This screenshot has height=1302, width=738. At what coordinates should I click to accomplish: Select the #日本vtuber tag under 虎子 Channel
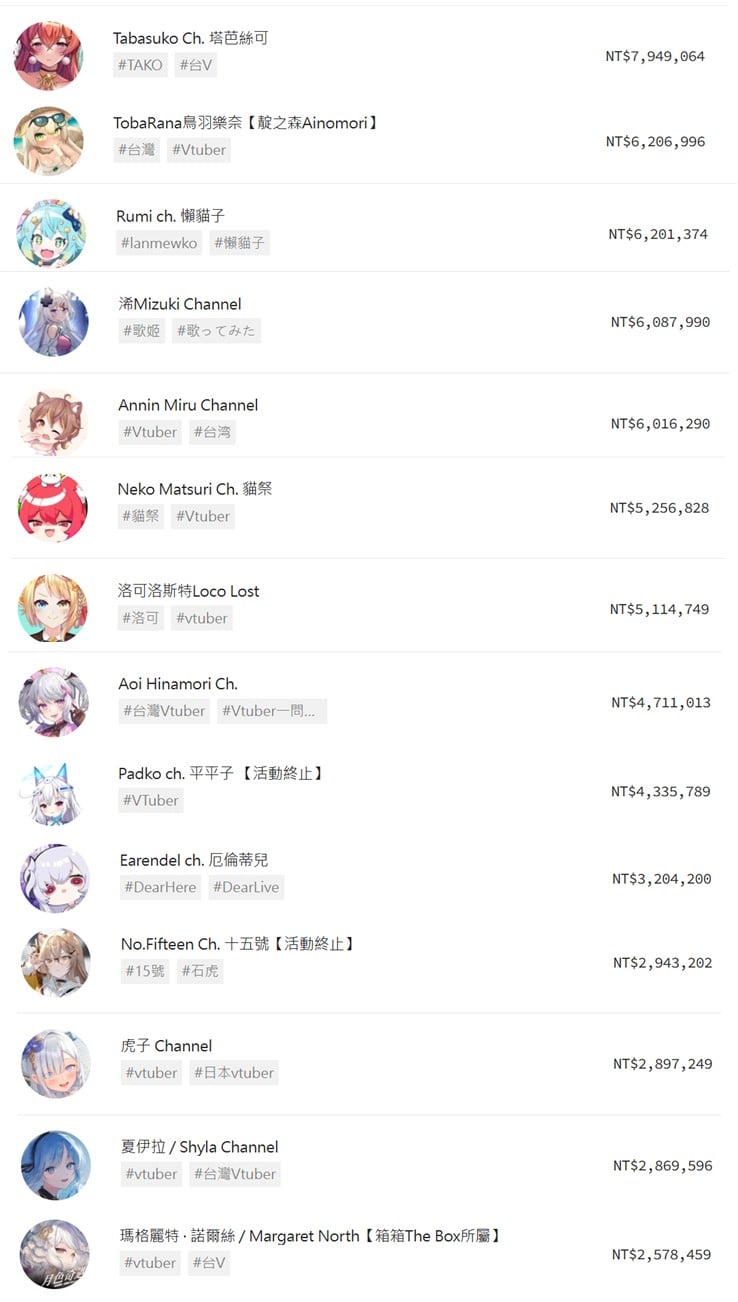[x=235, y=1073]
